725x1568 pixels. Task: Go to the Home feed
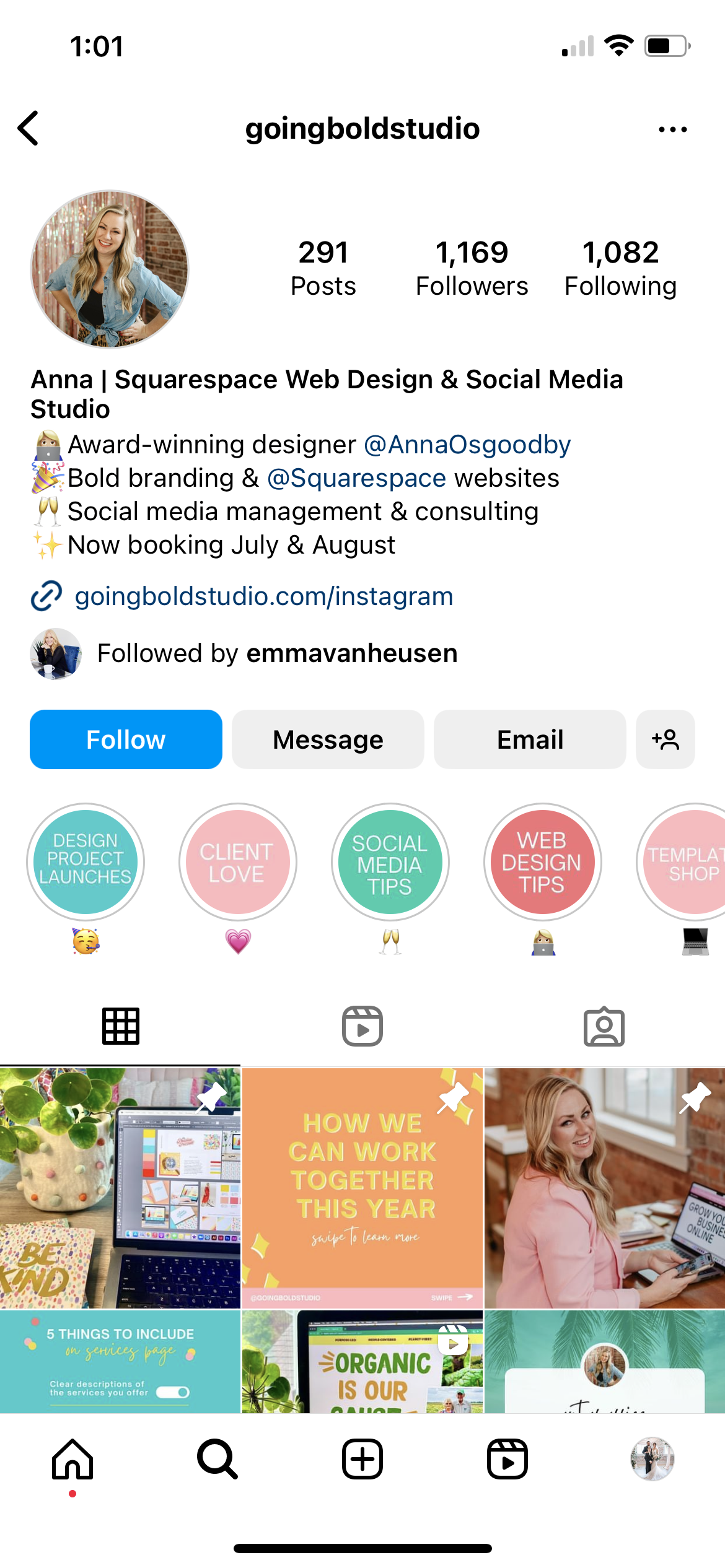pos(72,1458)
